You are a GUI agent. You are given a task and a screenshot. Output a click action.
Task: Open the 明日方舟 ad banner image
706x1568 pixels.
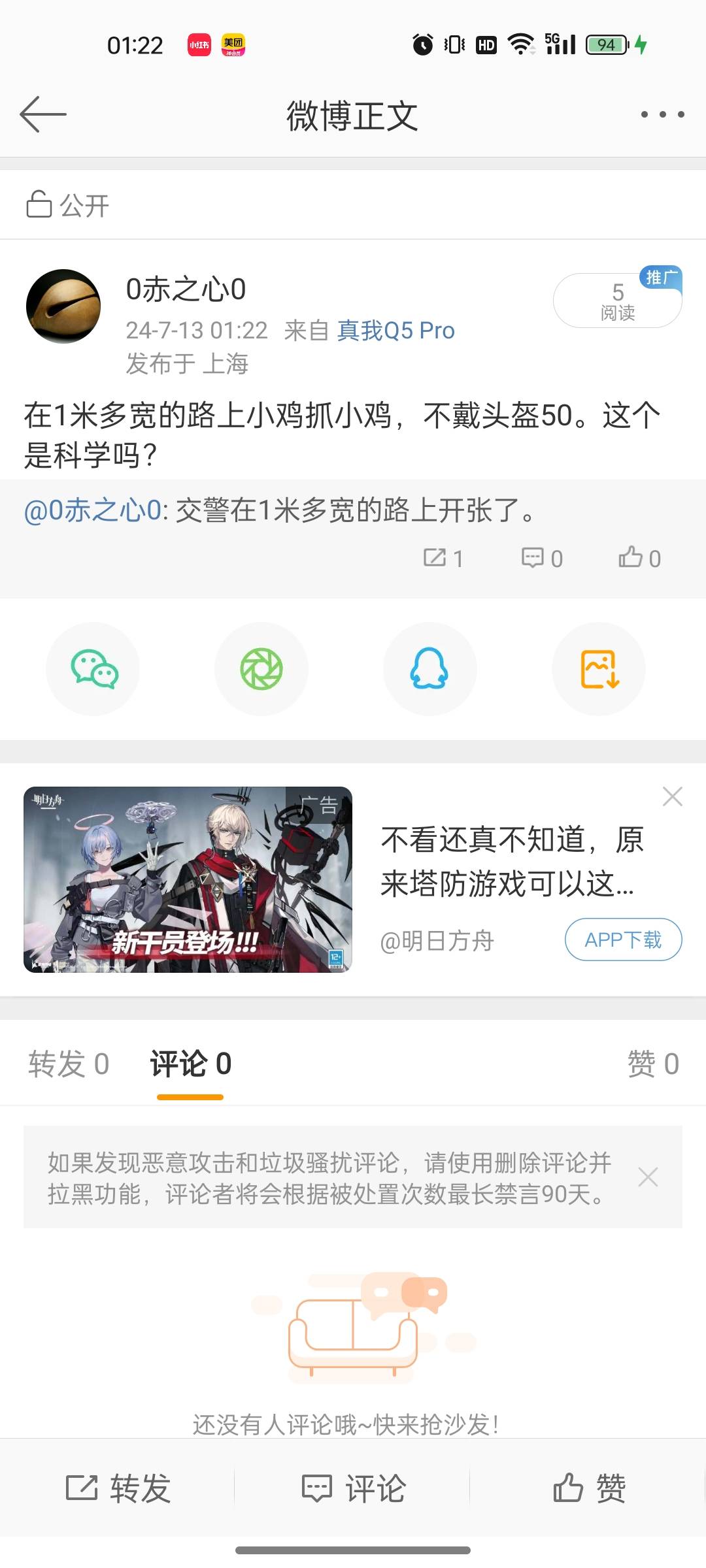[188, 879]
